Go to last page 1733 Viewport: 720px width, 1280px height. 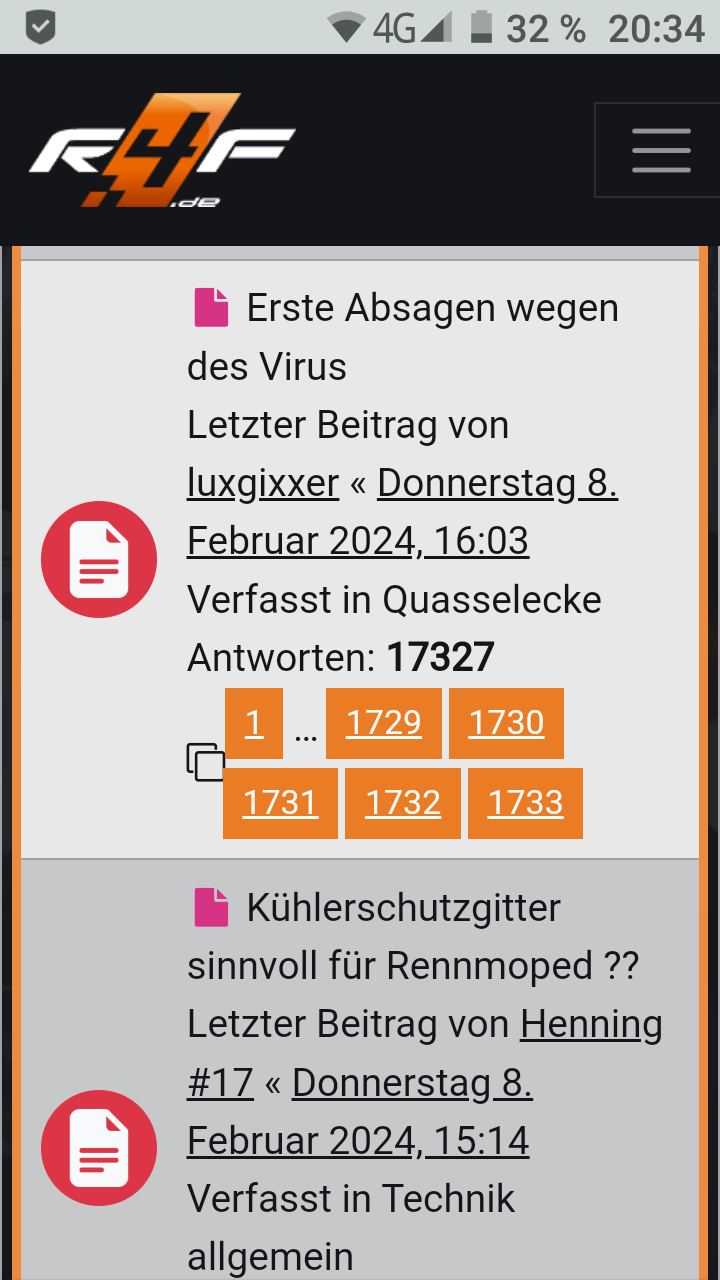[526, 803]
